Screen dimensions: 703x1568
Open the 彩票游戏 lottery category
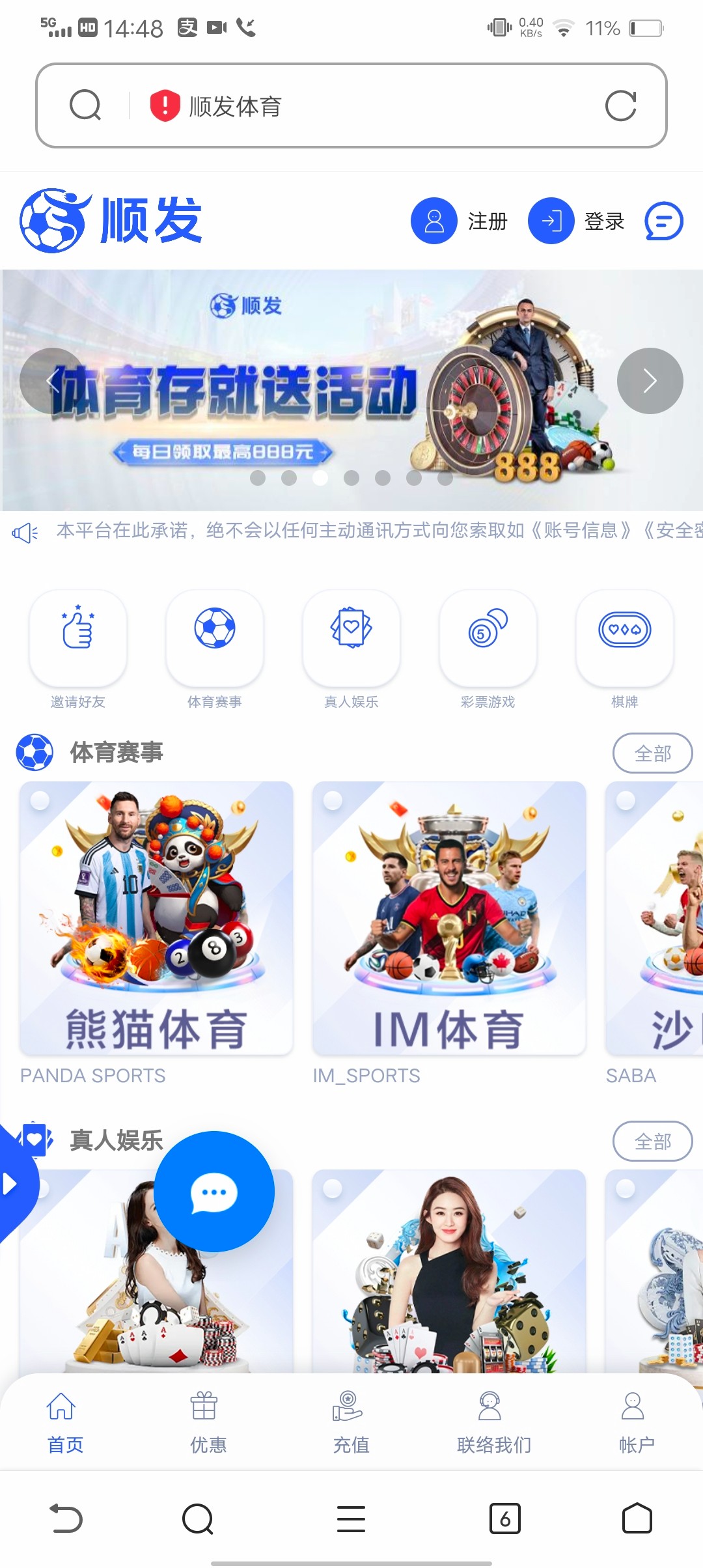coord(488,639)
